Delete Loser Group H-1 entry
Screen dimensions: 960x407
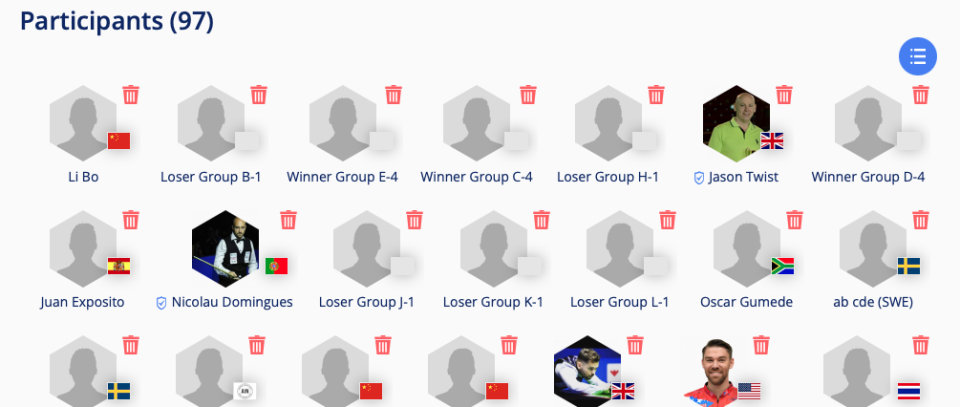pyautogui.click(x=656, y=95)
